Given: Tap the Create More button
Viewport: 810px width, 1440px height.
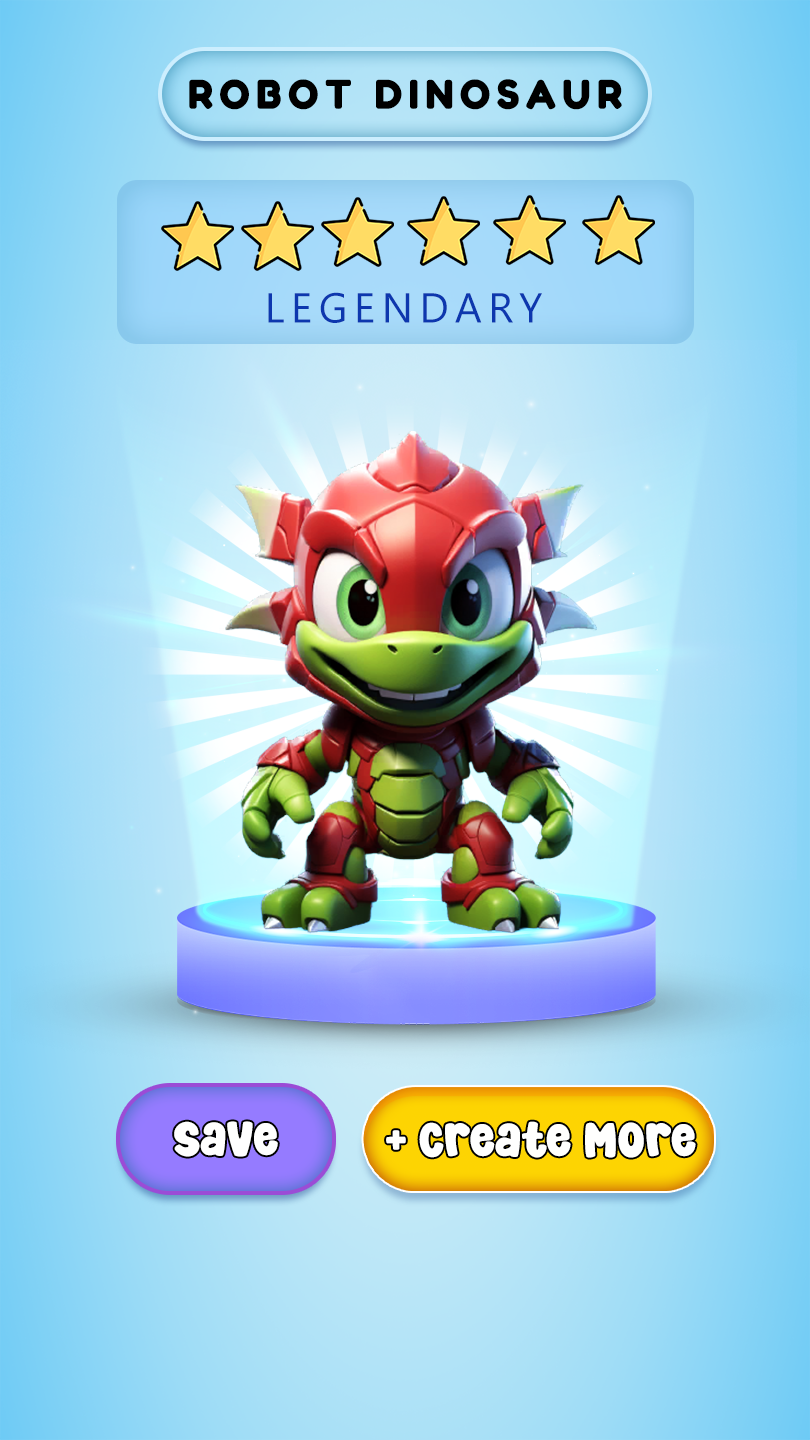Looking at the screenshot, I should (539, 1139).
